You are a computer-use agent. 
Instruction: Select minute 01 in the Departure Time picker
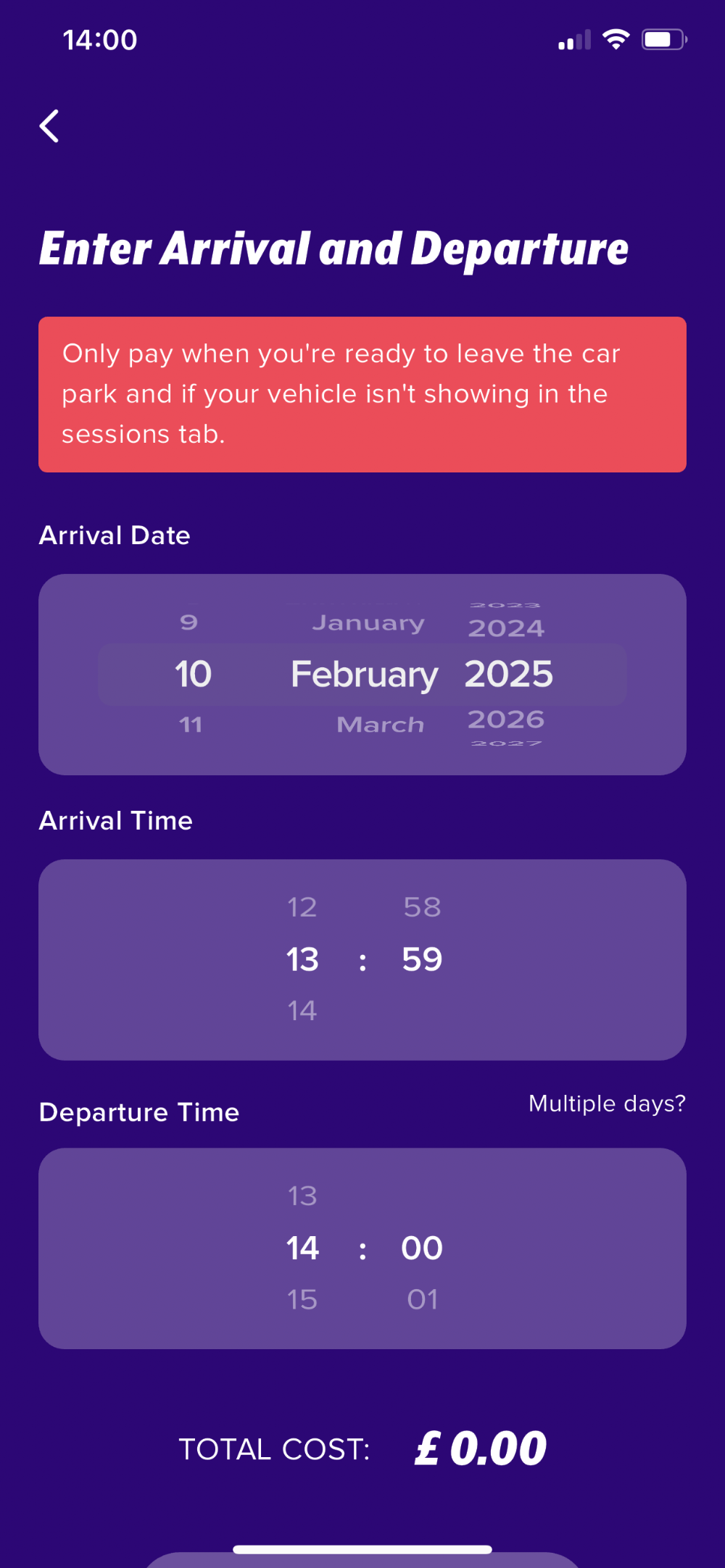point(422,1300)
